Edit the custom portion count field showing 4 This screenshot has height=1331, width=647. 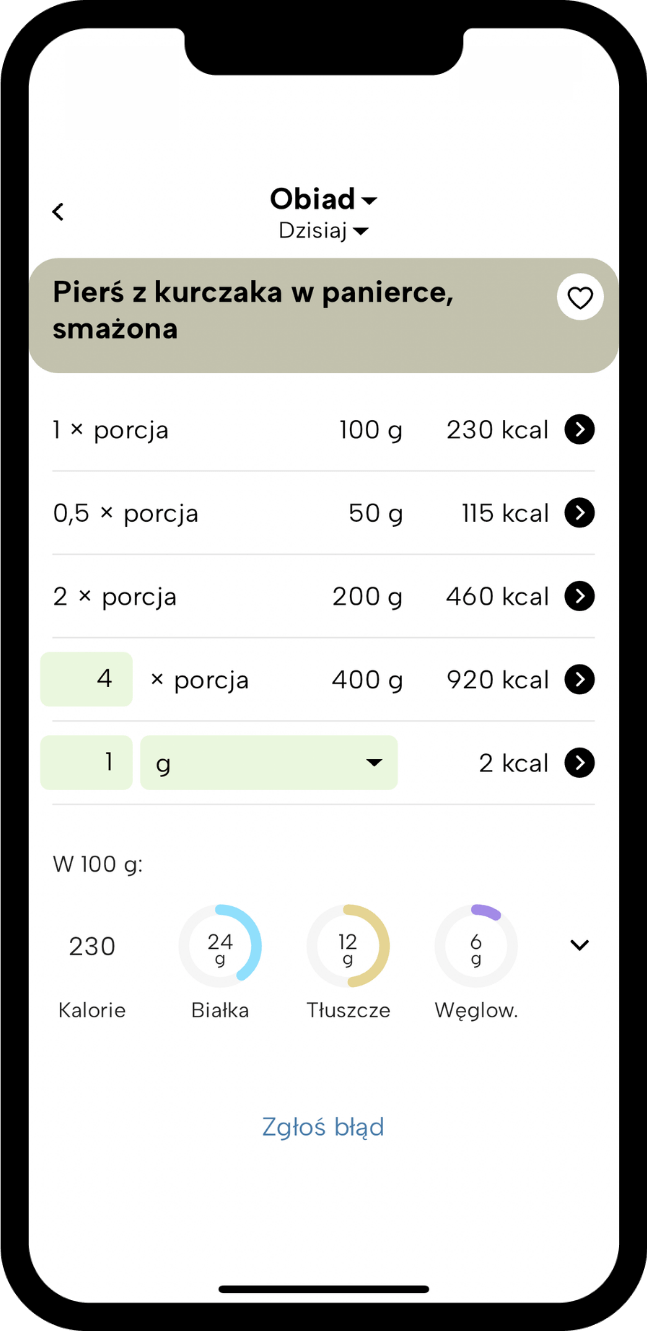[86, 680]
